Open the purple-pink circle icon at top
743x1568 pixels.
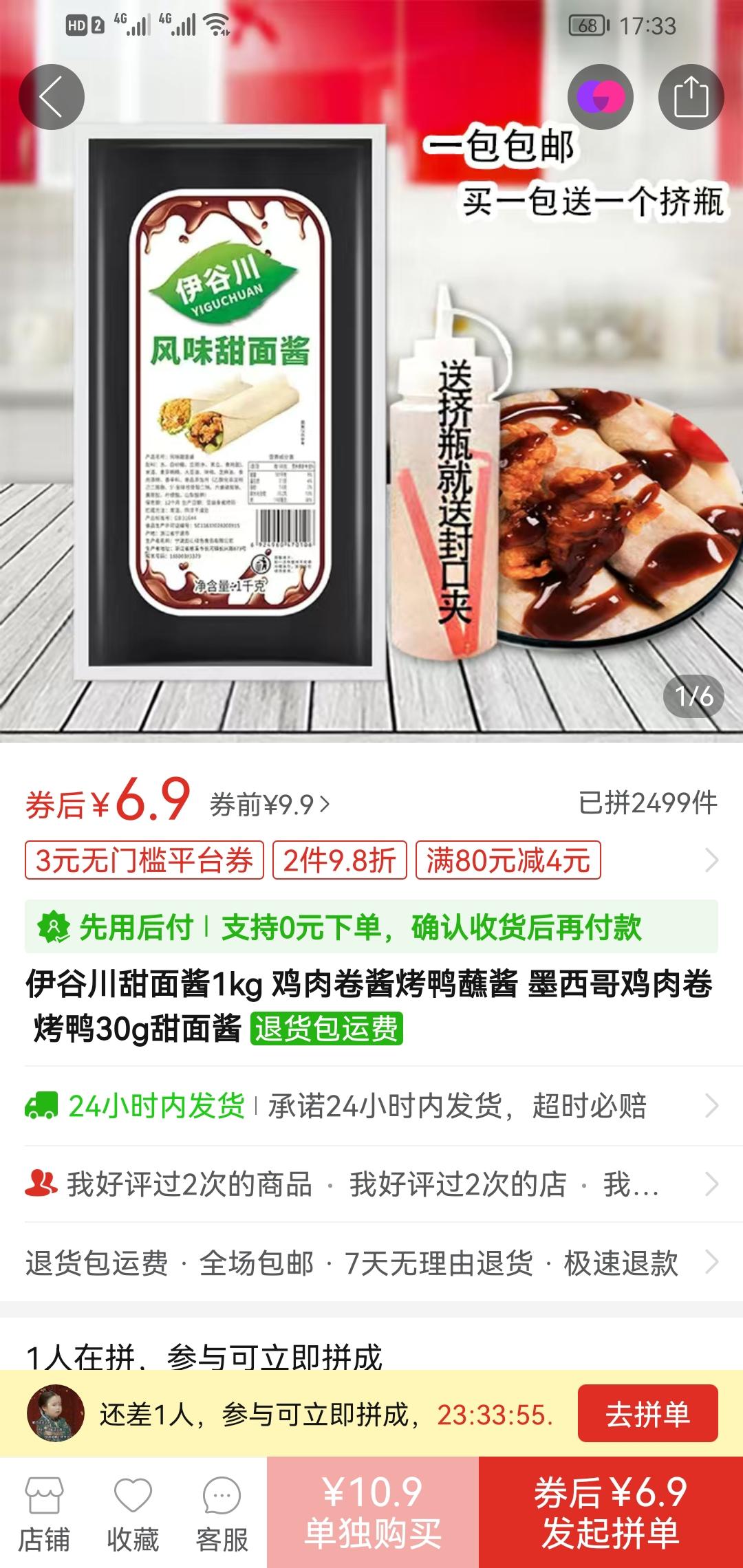tap(600, 97)
